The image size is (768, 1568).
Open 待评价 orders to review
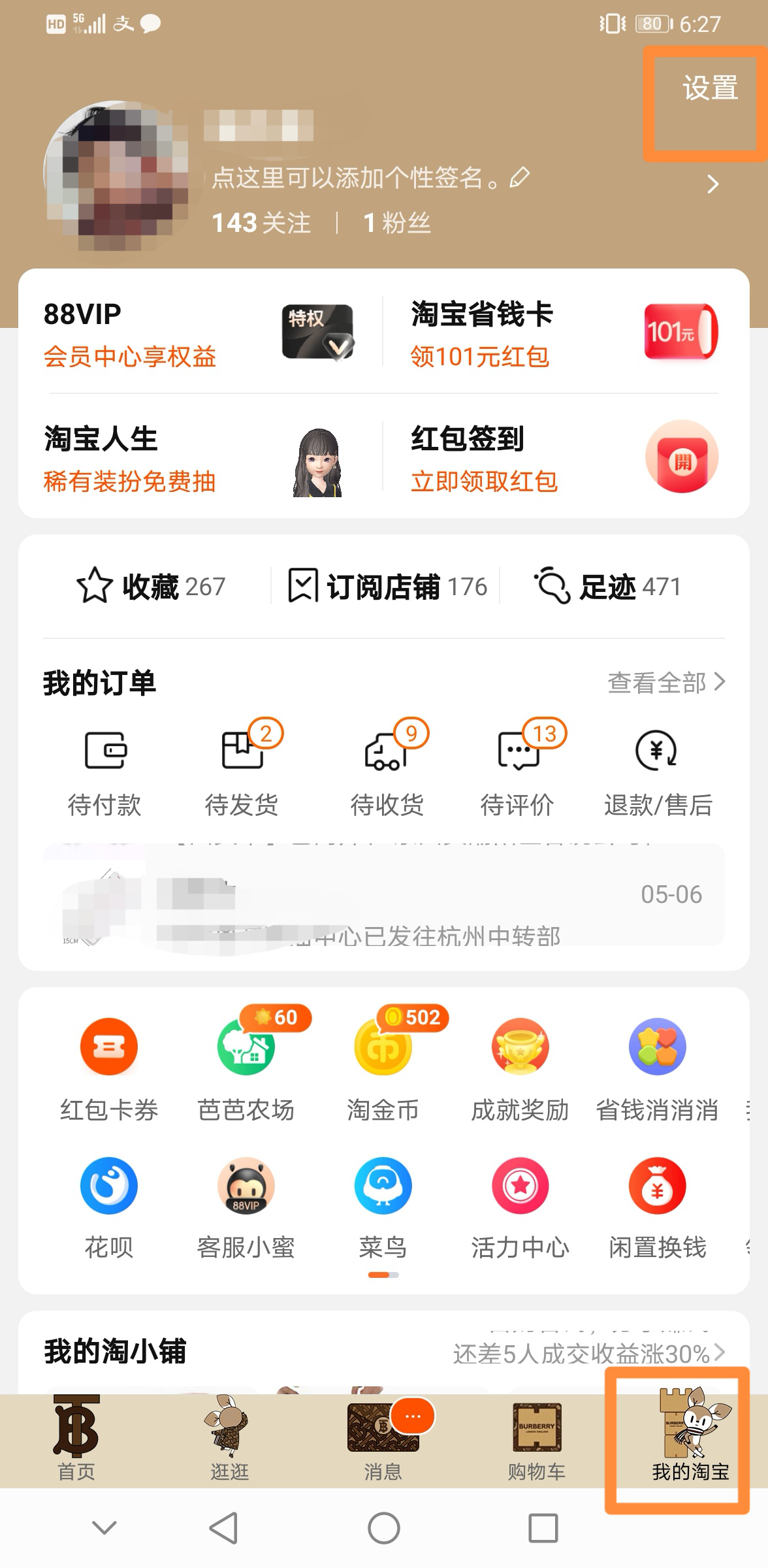click(518, 772)
